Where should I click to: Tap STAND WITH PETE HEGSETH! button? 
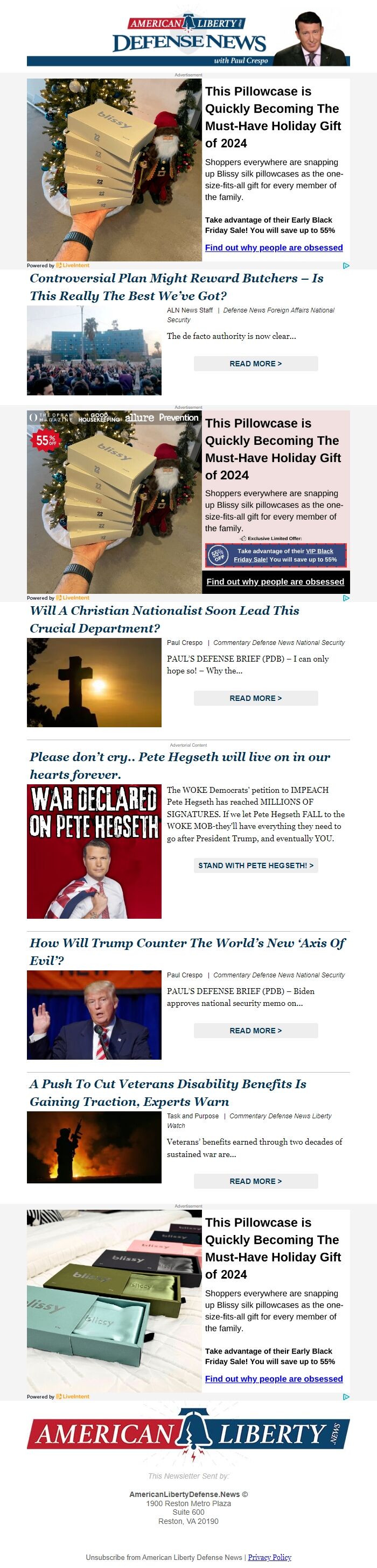tap(256, 865)
